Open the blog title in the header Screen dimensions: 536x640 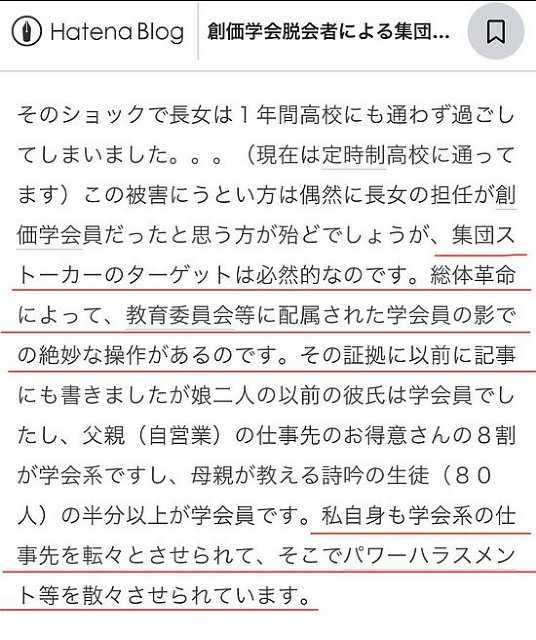click(x=328, y=31)
